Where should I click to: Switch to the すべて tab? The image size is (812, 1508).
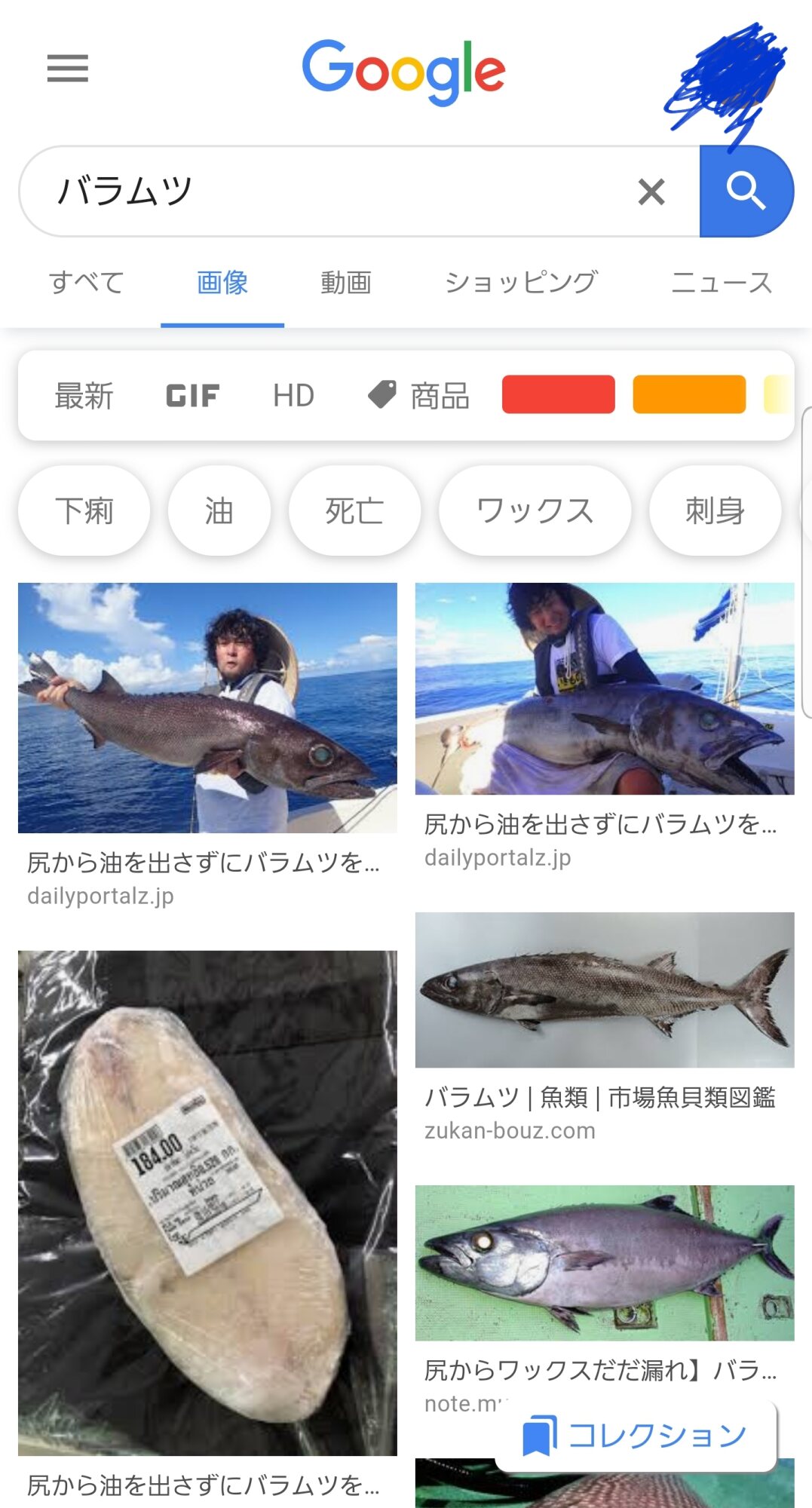86,283
